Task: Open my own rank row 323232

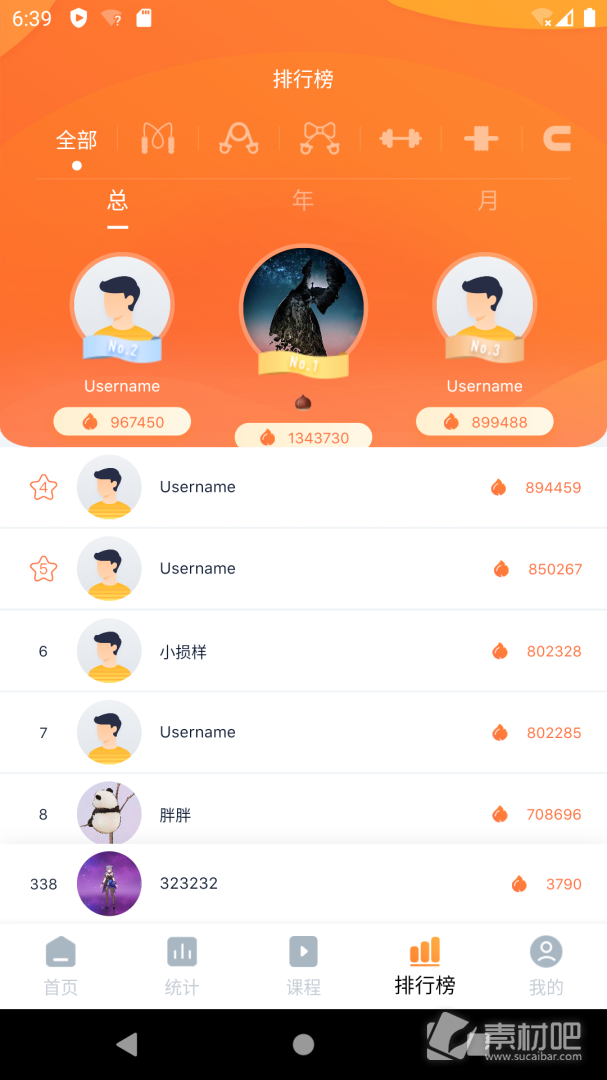Action: pos(303,884)
